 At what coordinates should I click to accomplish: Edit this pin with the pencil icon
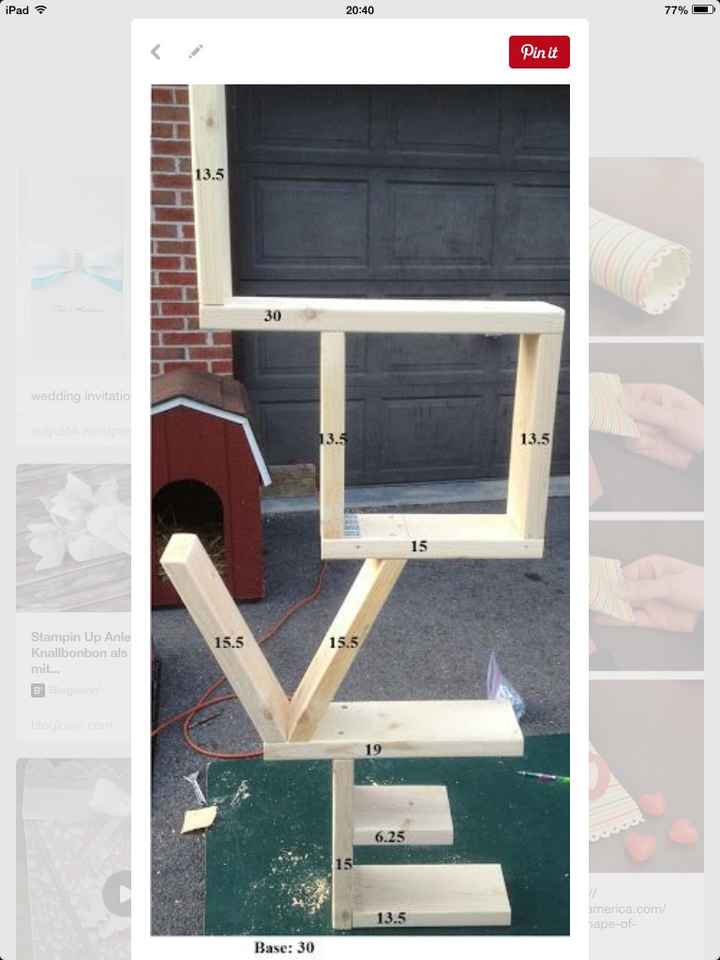pyautogui.click(x=195, y=51)
